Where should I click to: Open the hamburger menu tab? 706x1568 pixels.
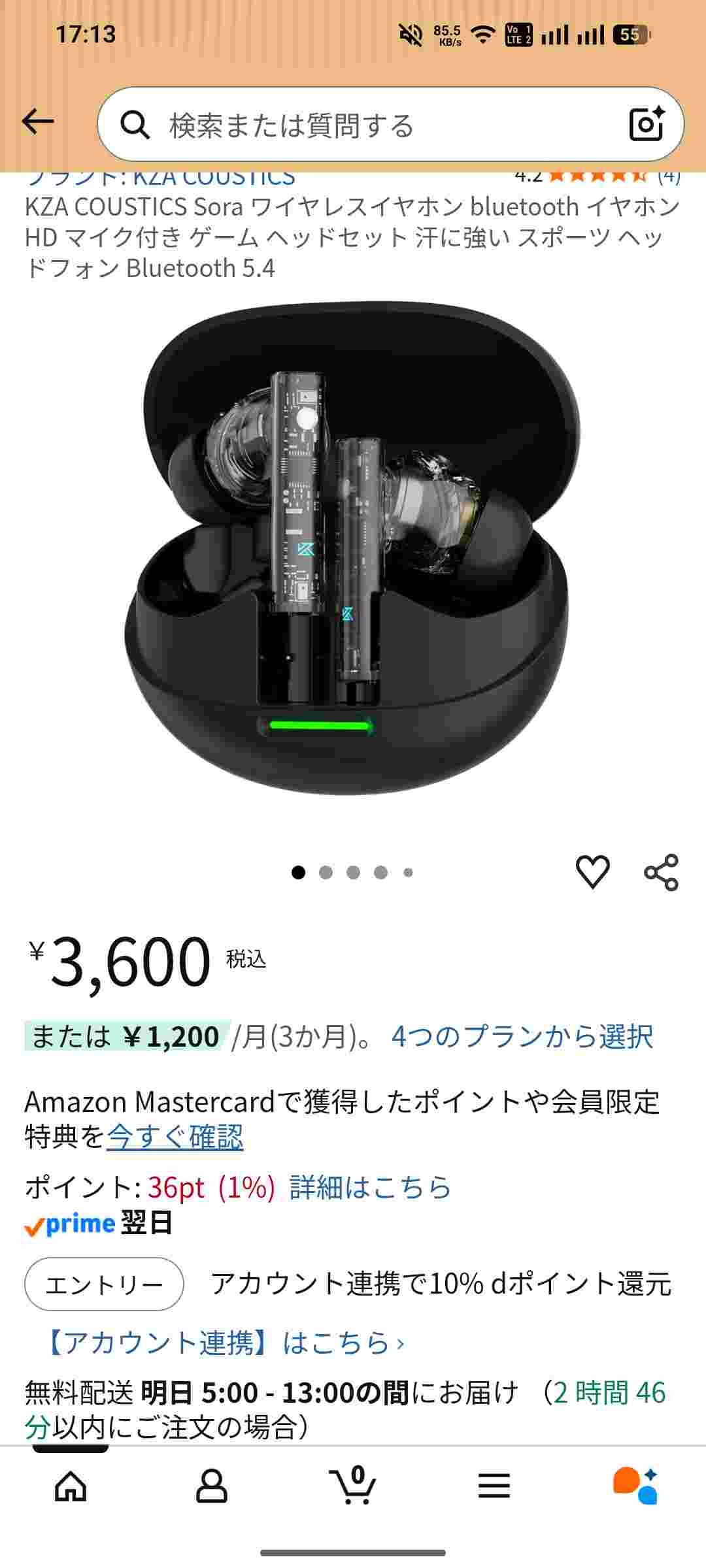point(494,1487)
